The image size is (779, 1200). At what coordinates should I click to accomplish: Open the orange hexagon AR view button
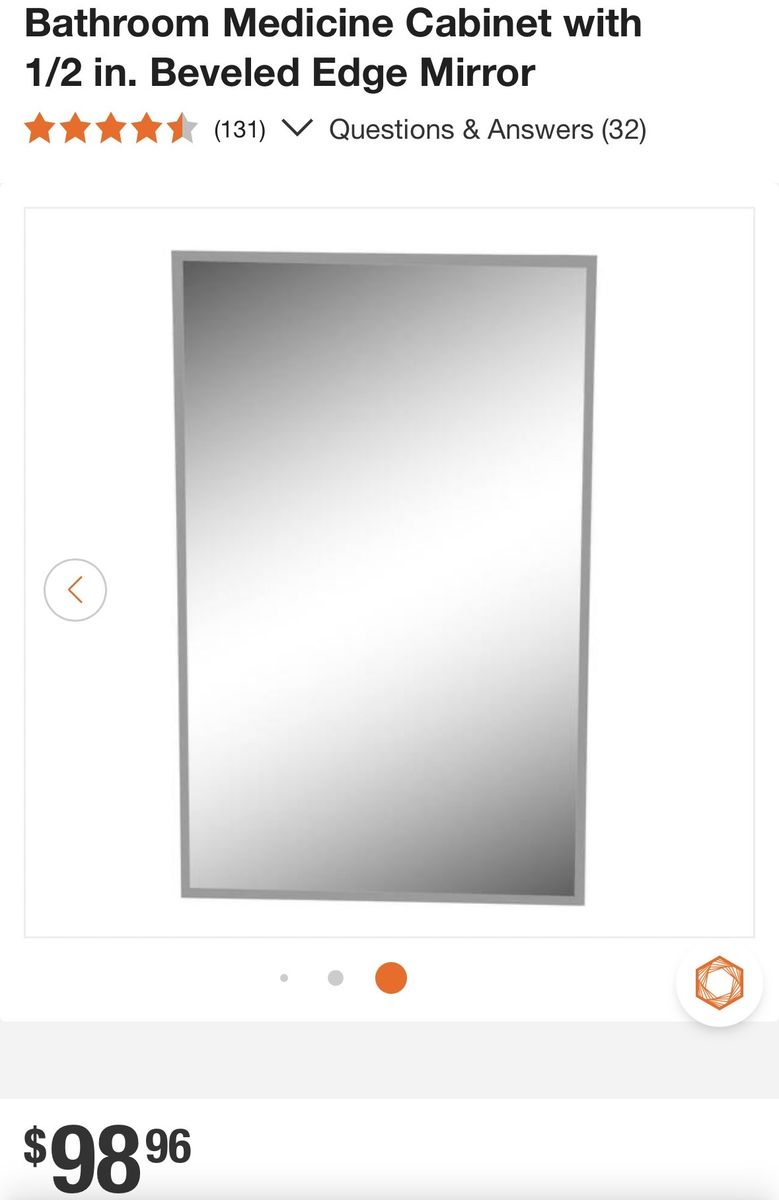720,983
